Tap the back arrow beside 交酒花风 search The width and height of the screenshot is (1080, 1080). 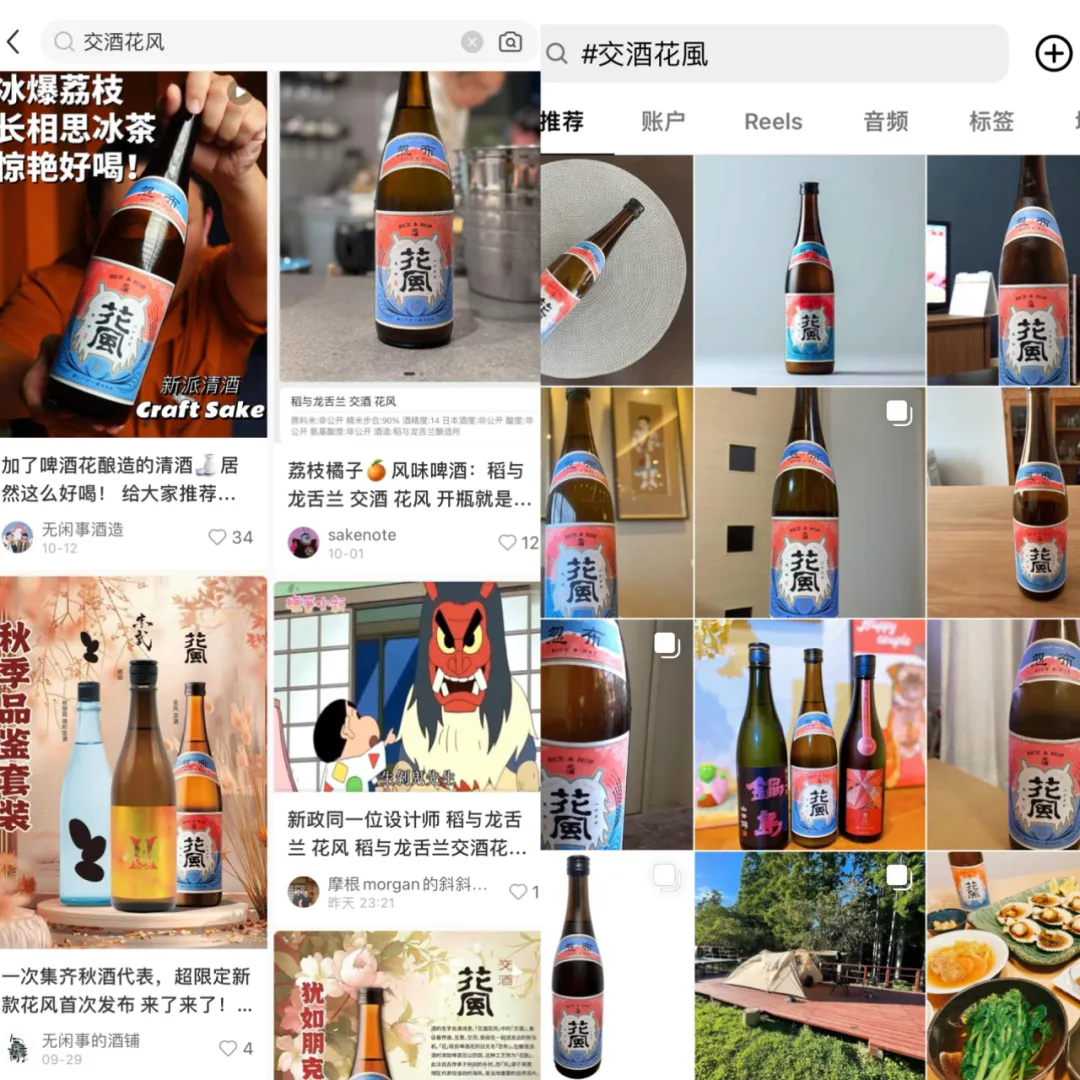pyautogui.click(x=14, y=42)
